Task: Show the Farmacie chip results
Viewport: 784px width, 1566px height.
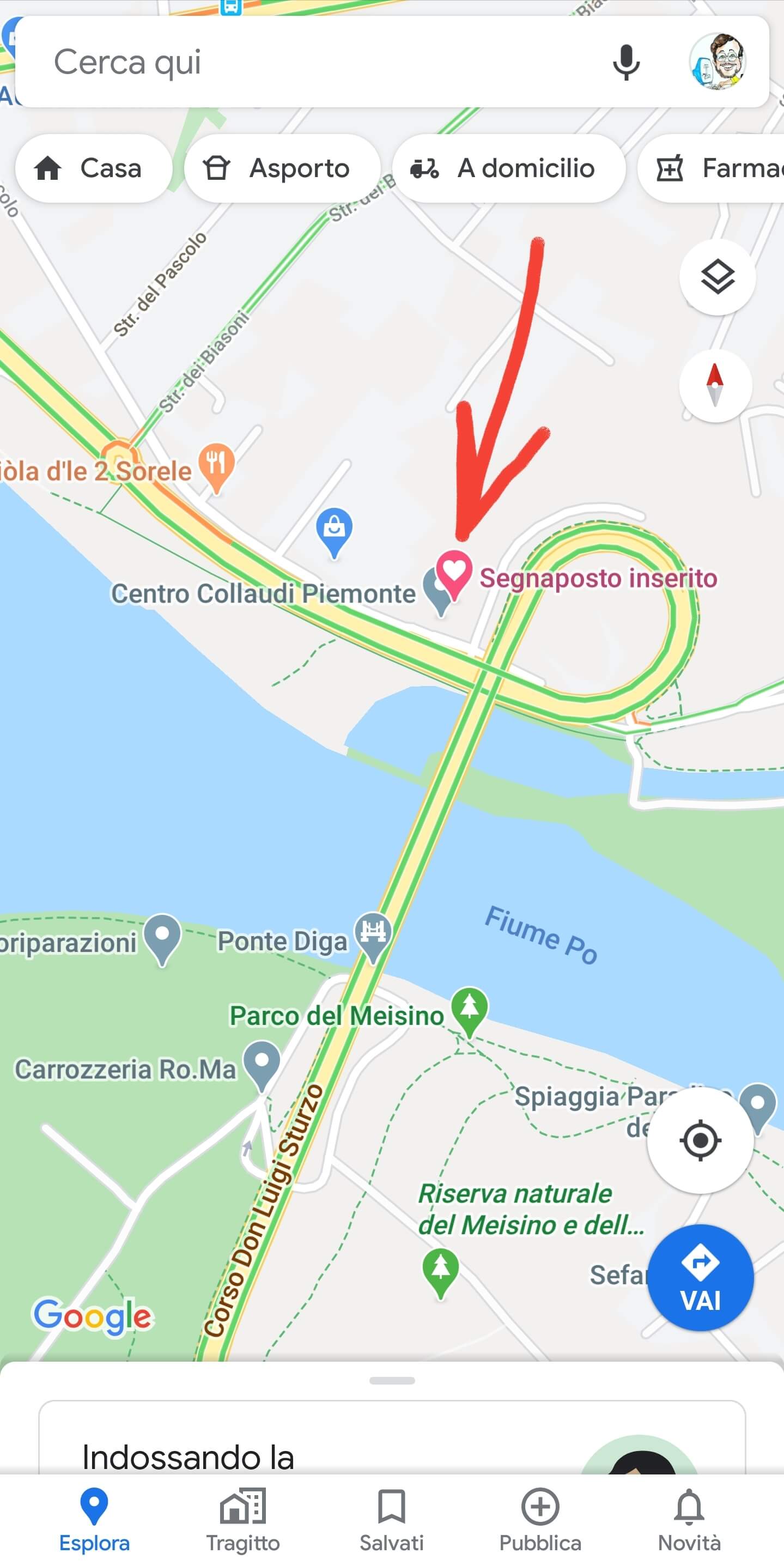Action: pyautogui.click(x=717, y=168)
